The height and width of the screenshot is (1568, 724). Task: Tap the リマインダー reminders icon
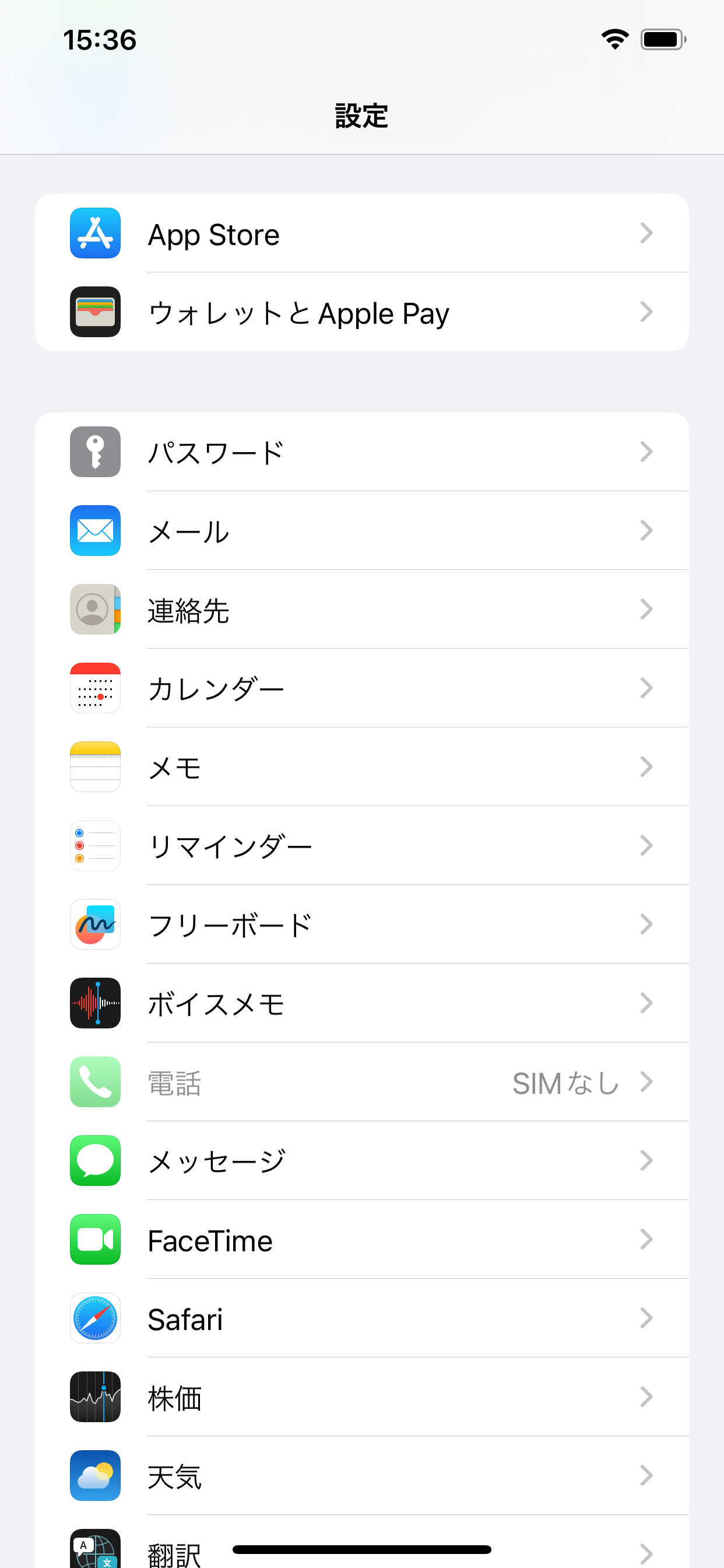coord(95,845)
